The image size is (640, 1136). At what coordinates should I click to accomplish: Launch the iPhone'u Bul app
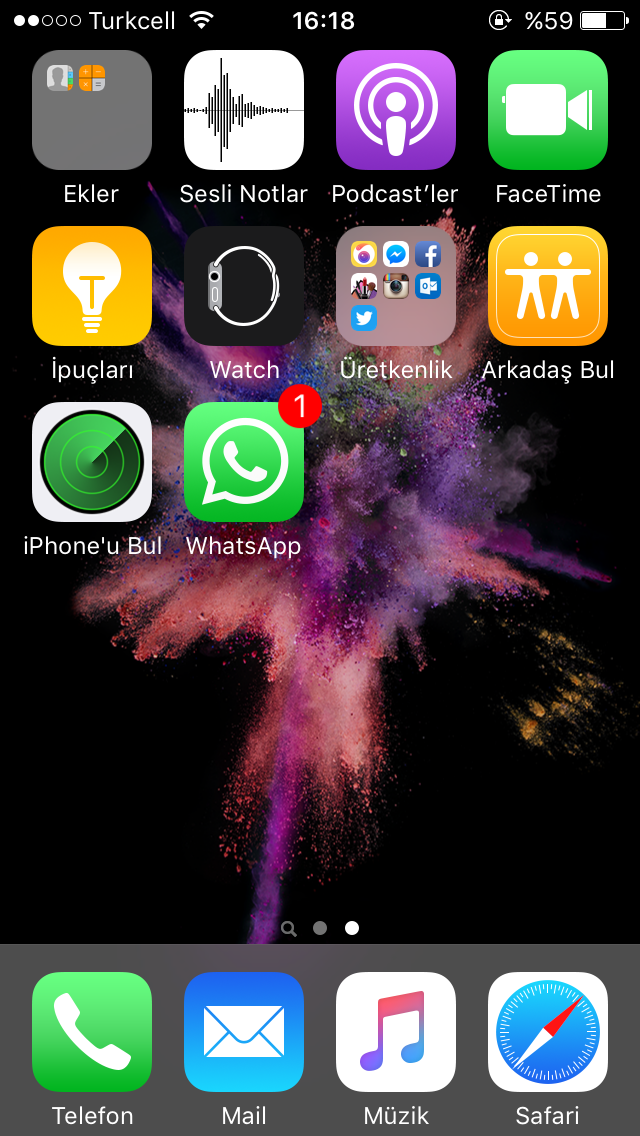92,462
